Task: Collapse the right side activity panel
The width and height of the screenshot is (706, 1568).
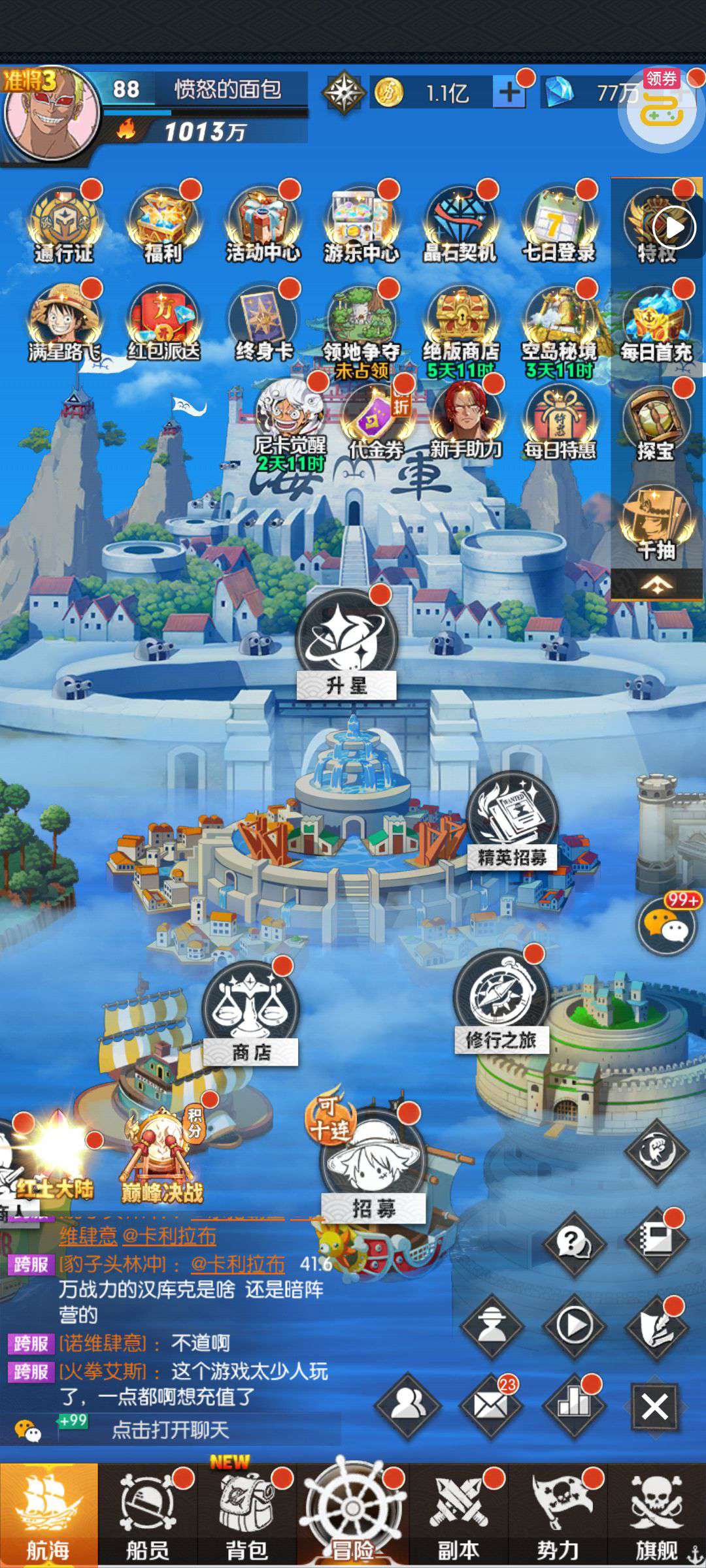Action: tap(656, 585)
